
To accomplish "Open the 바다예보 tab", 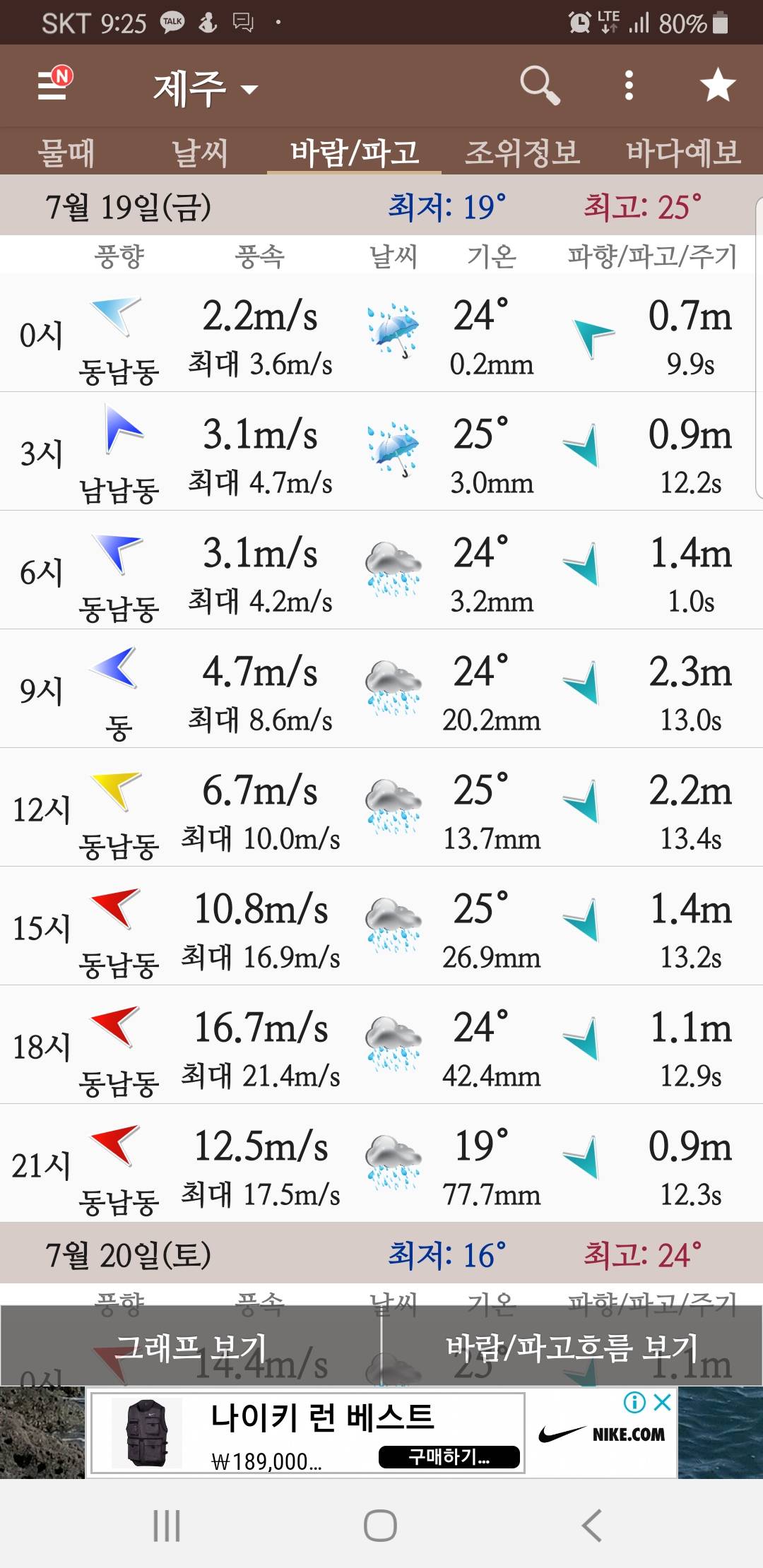I will pyautogui.click(x=683, y=153).
